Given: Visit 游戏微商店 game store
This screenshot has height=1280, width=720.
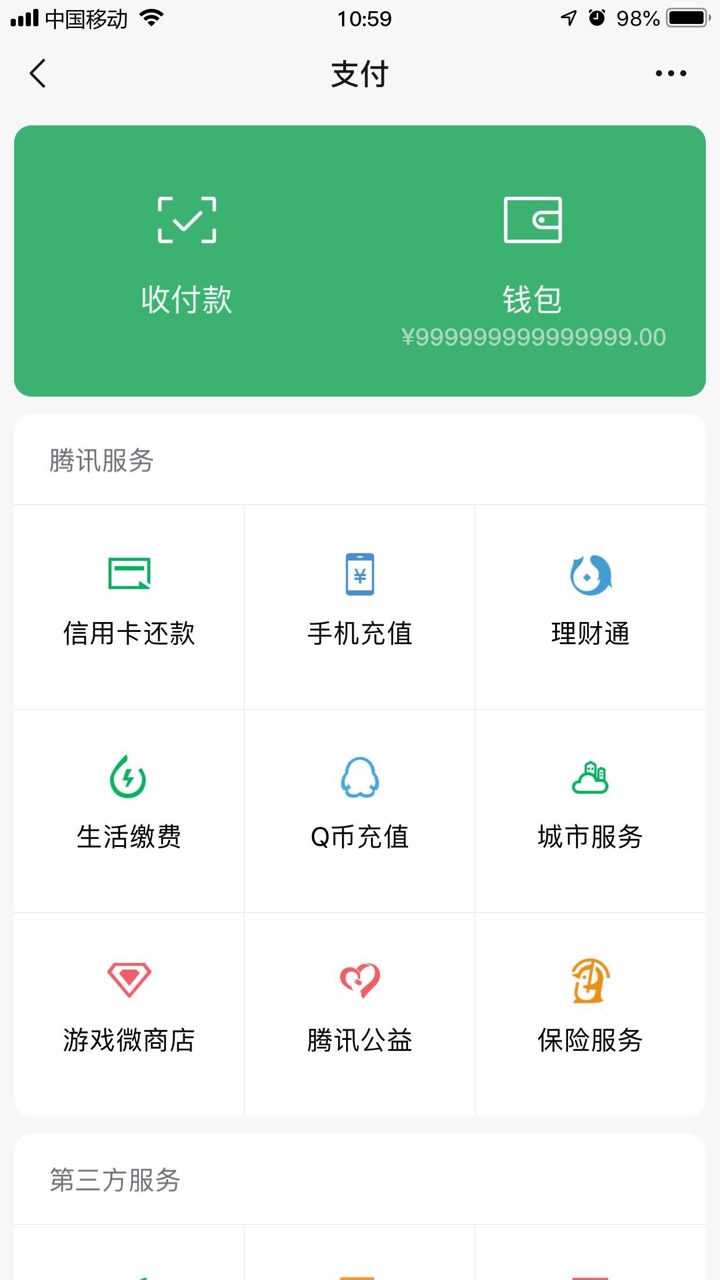Looking at the screenshot, I should (x=129, y=1014).
